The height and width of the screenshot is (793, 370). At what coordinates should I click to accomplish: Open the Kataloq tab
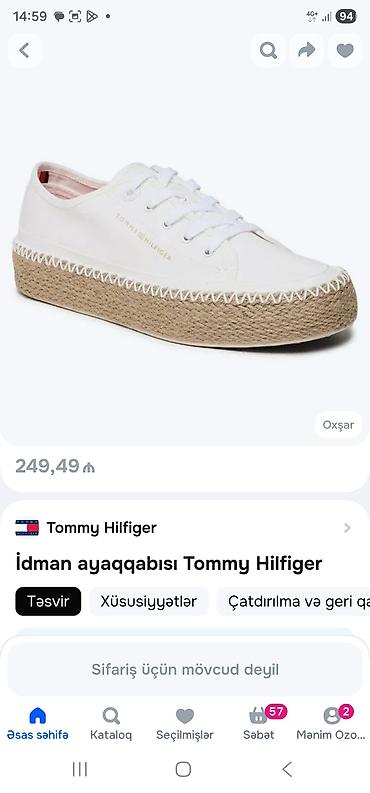pyautogui.click(x=111, y=724)
